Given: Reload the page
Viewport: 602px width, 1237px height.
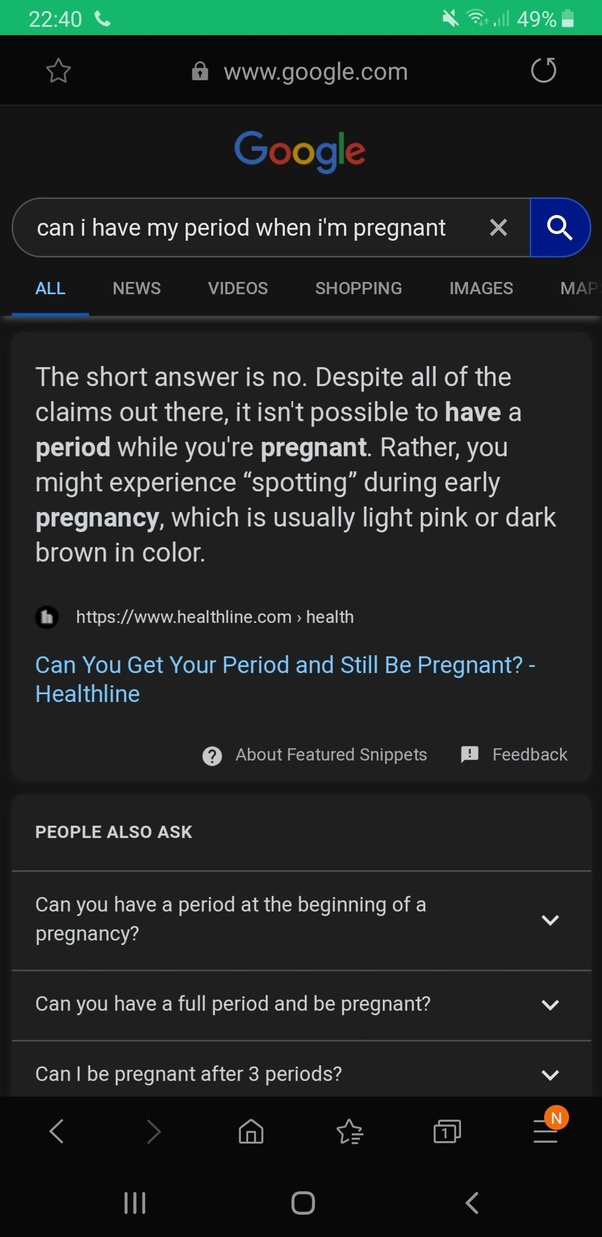Looking at the screenshot, I should (543, 71).
